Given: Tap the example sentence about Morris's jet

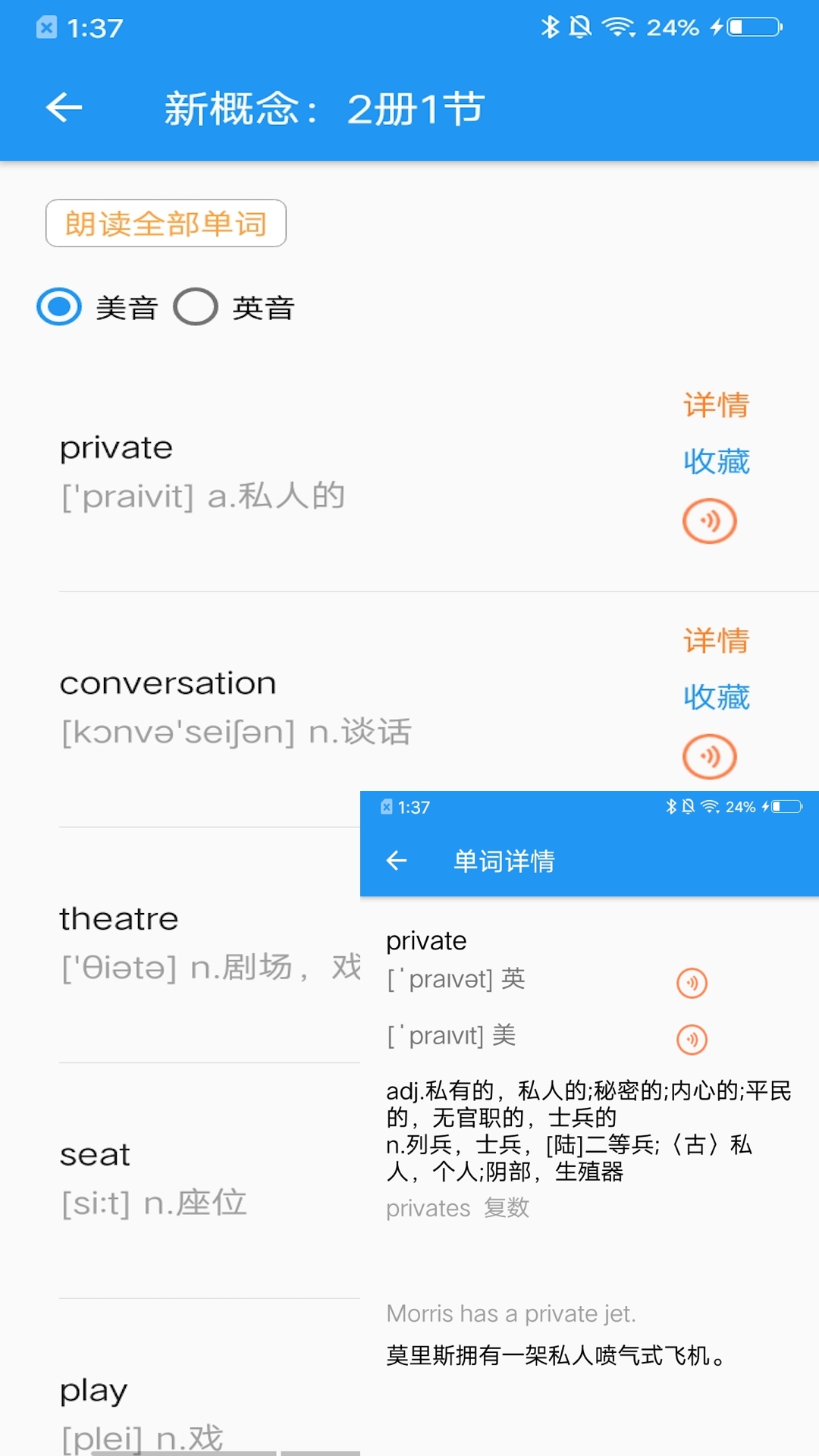Looking at the screenshot, I should (512, 1313).
